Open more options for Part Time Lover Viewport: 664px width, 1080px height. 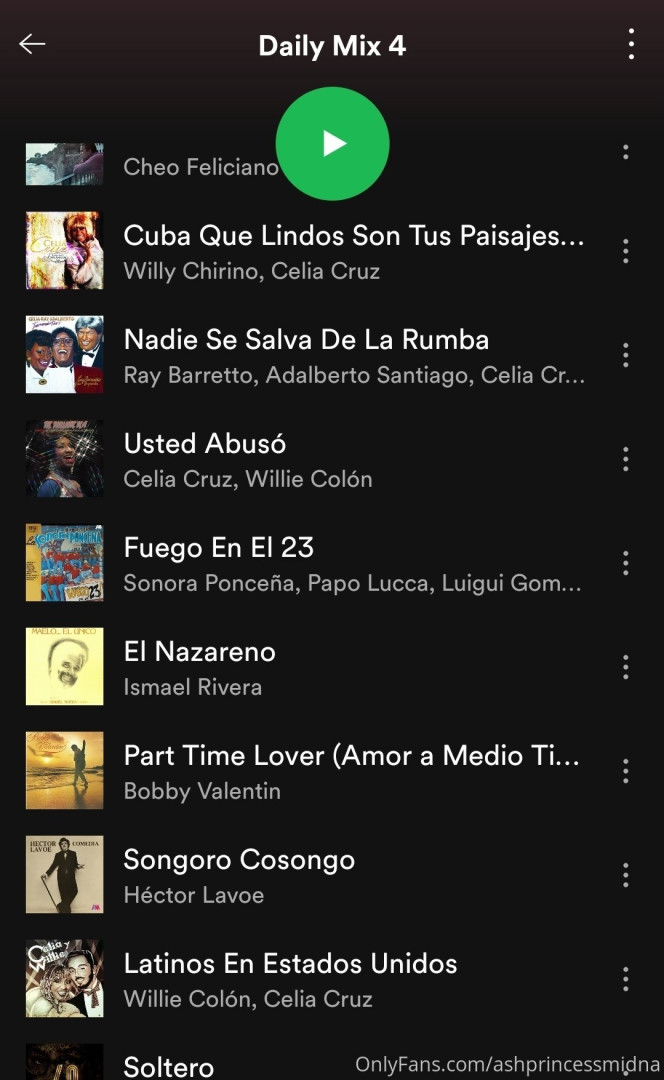pyautogui.click(x=626, y=771)
